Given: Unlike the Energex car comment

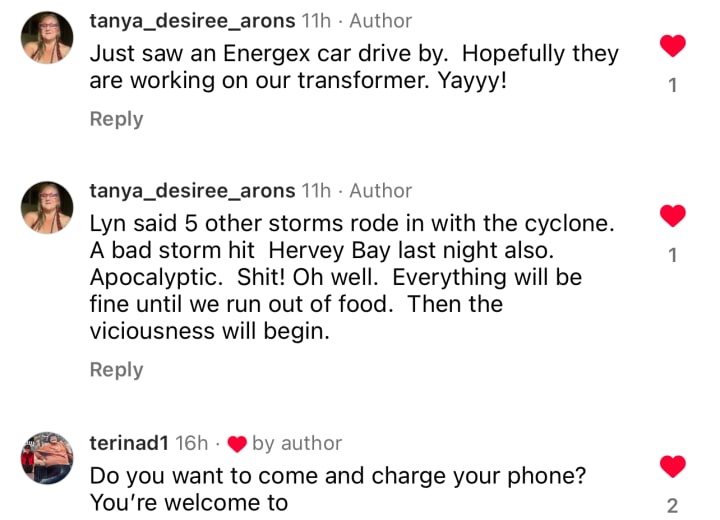Looking at the screenshot, I should [673, 46].
